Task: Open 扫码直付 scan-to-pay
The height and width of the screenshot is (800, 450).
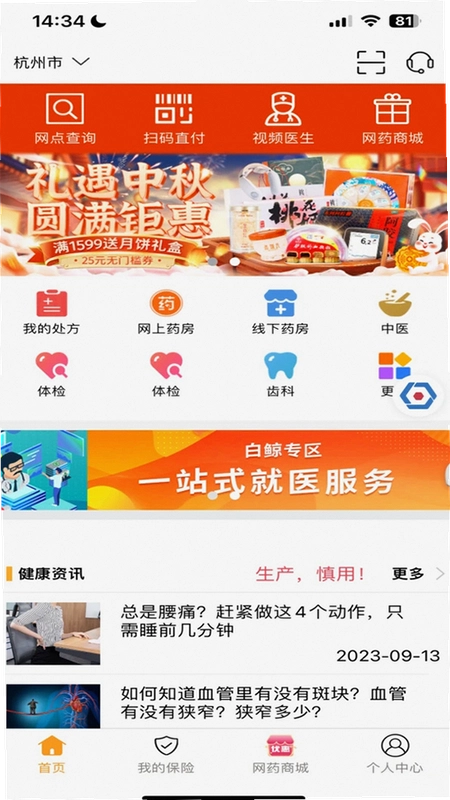Action: 174,119
